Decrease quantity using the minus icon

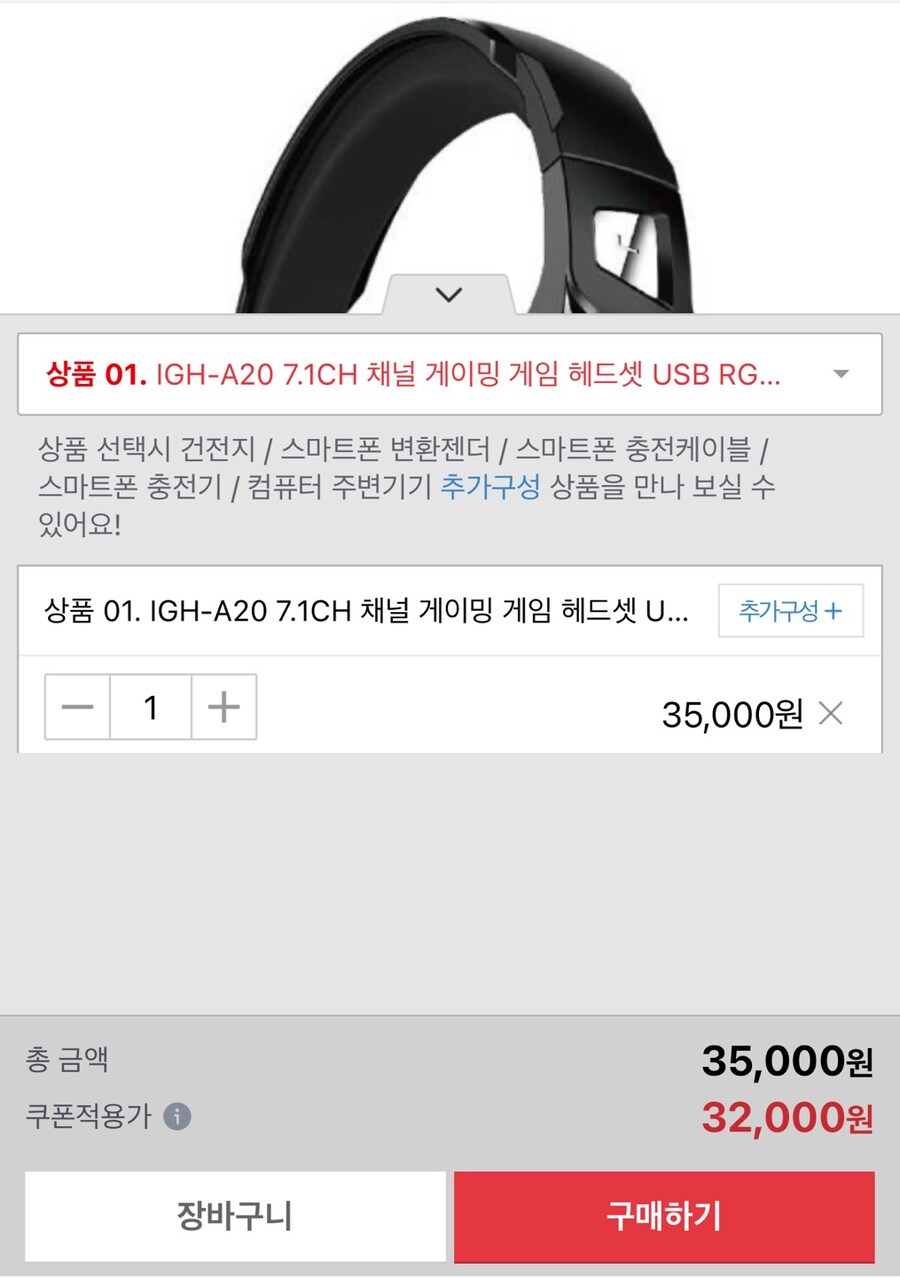coord(76,707)
